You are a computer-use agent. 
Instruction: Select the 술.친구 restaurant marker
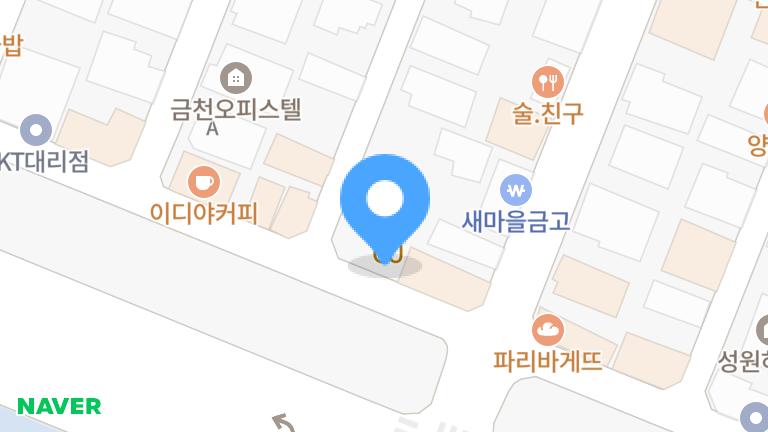[x=548, y=81]
